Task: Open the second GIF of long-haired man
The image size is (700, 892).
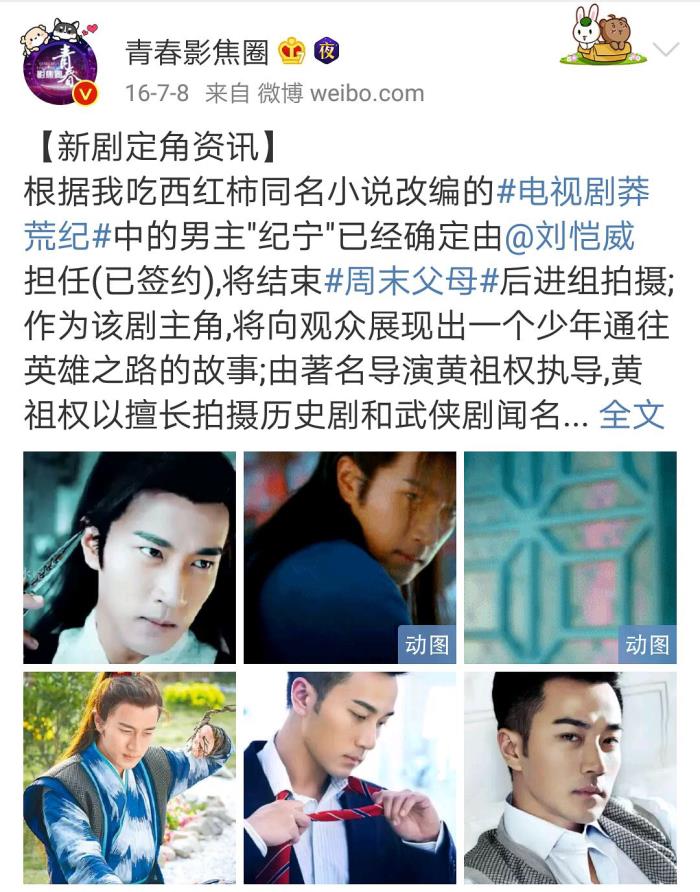Action: (x=350, y=557)
